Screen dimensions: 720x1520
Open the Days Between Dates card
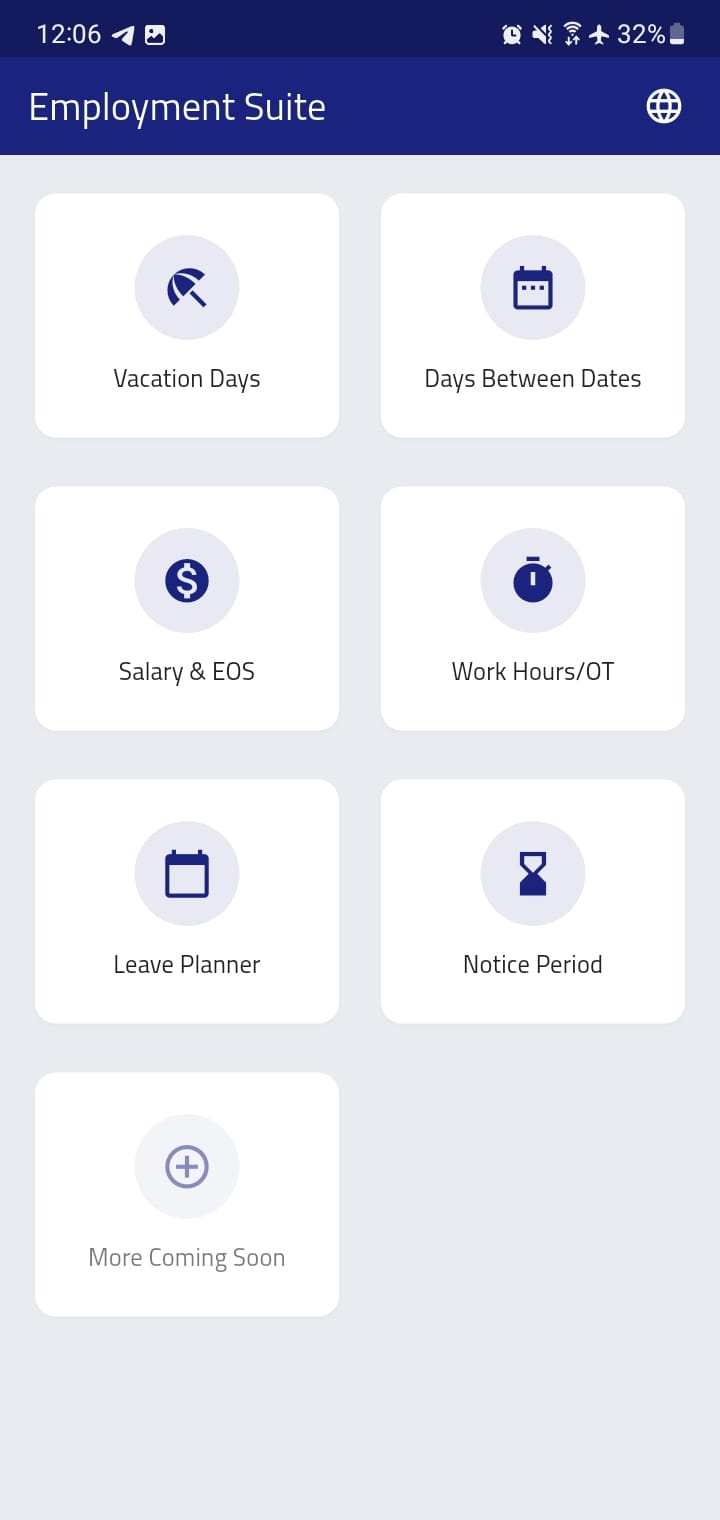coord(533,315)
